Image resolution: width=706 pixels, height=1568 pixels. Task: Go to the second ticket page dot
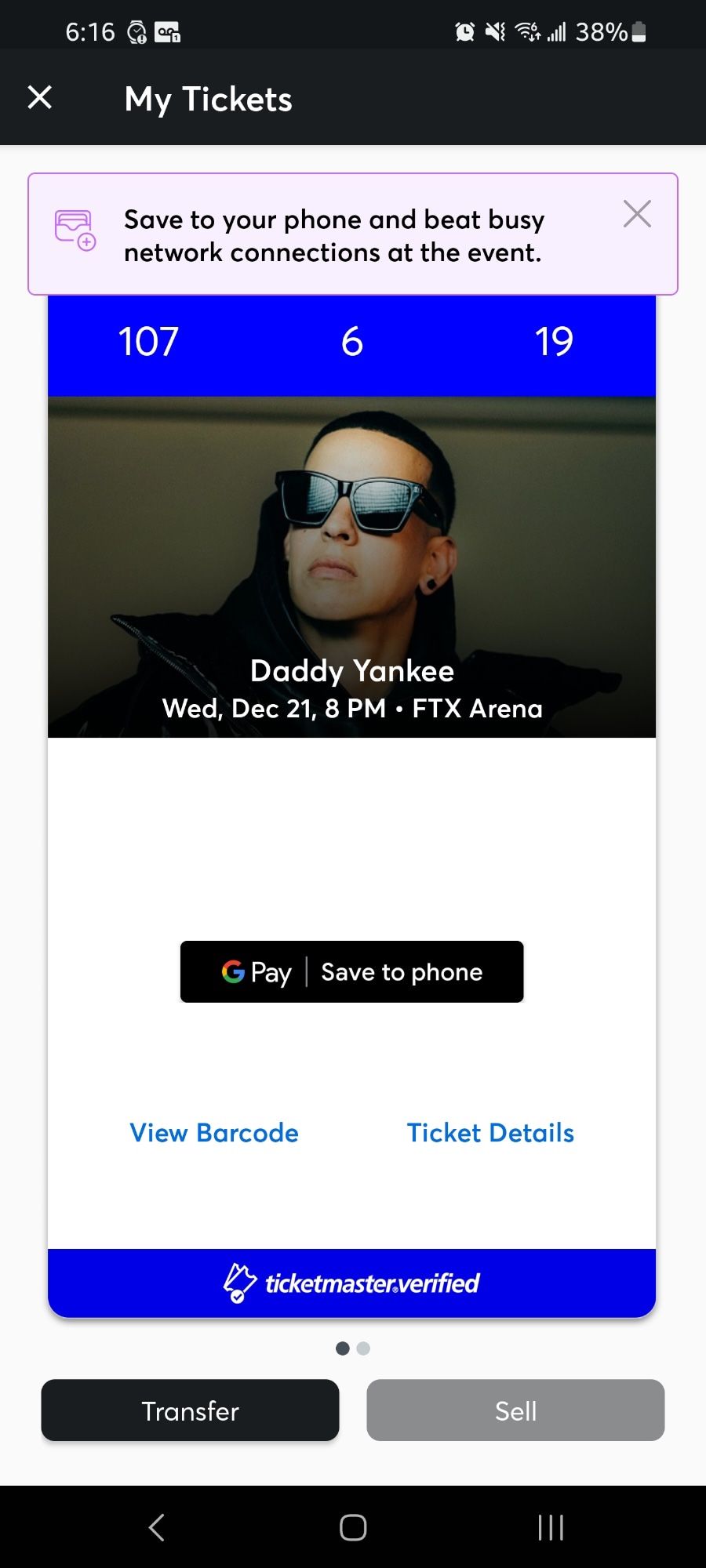point(363,1348)
